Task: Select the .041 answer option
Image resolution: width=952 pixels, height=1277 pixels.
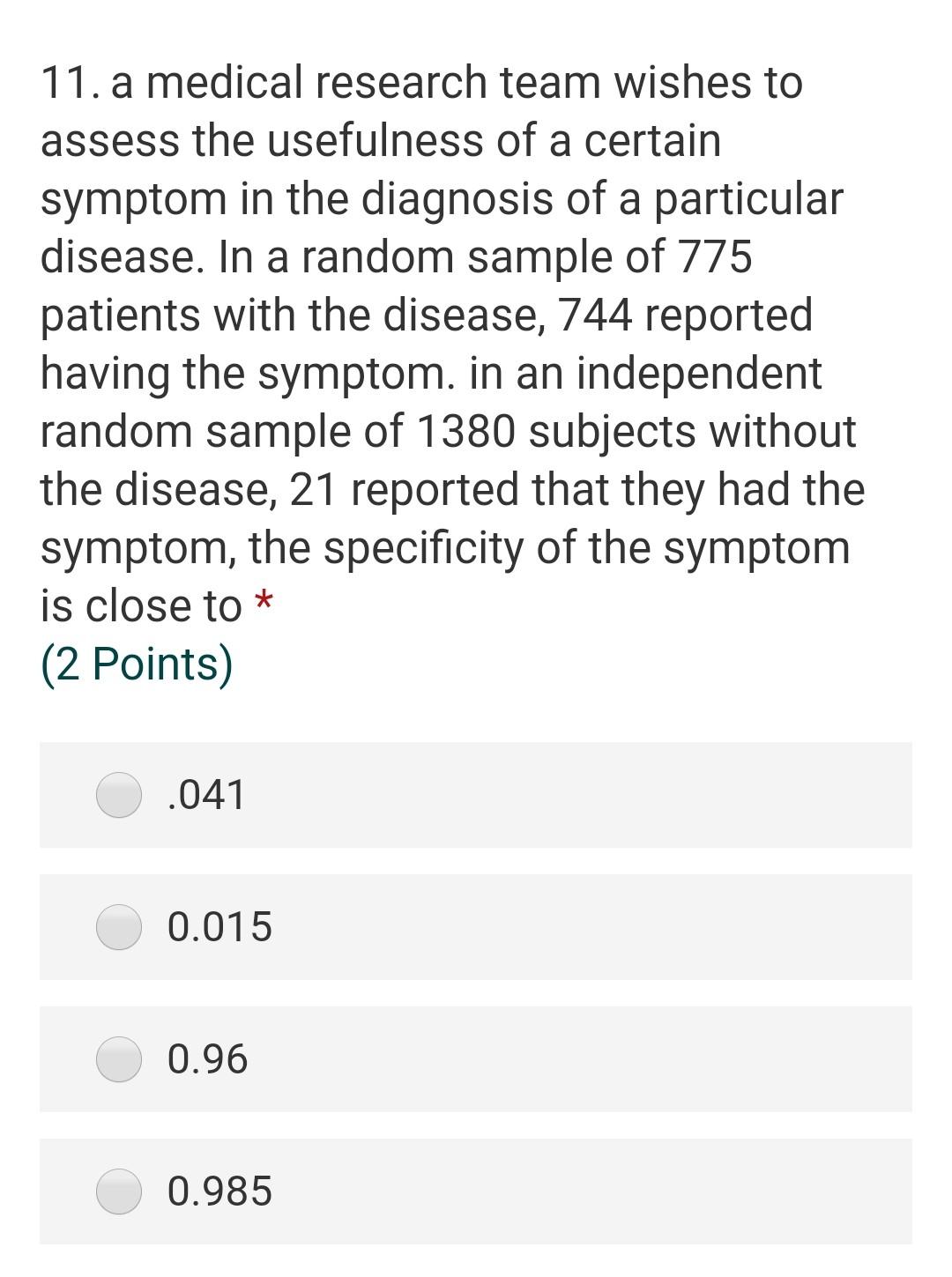Action: [x=119, y=795]
